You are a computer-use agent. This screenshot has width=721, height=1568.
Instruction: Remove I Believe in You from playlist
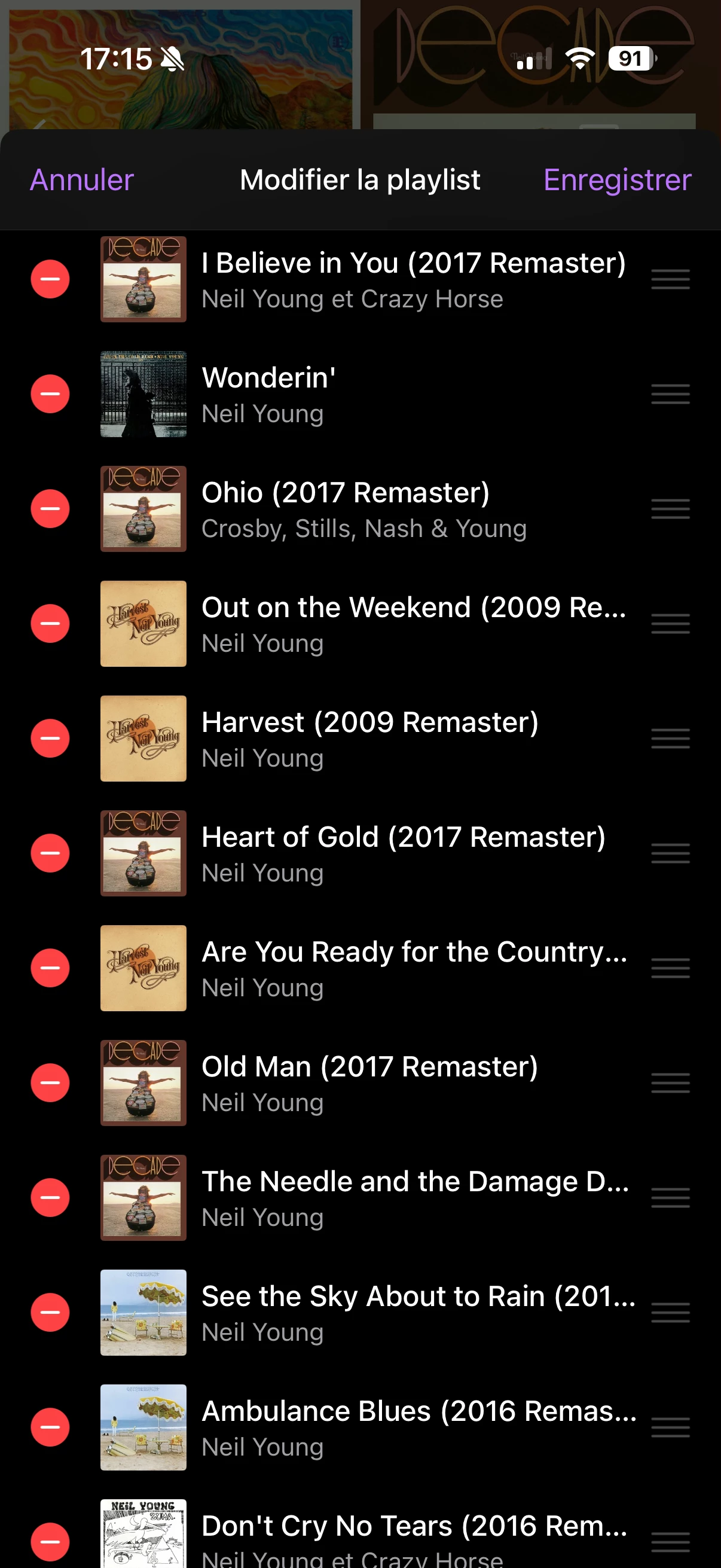50,279
